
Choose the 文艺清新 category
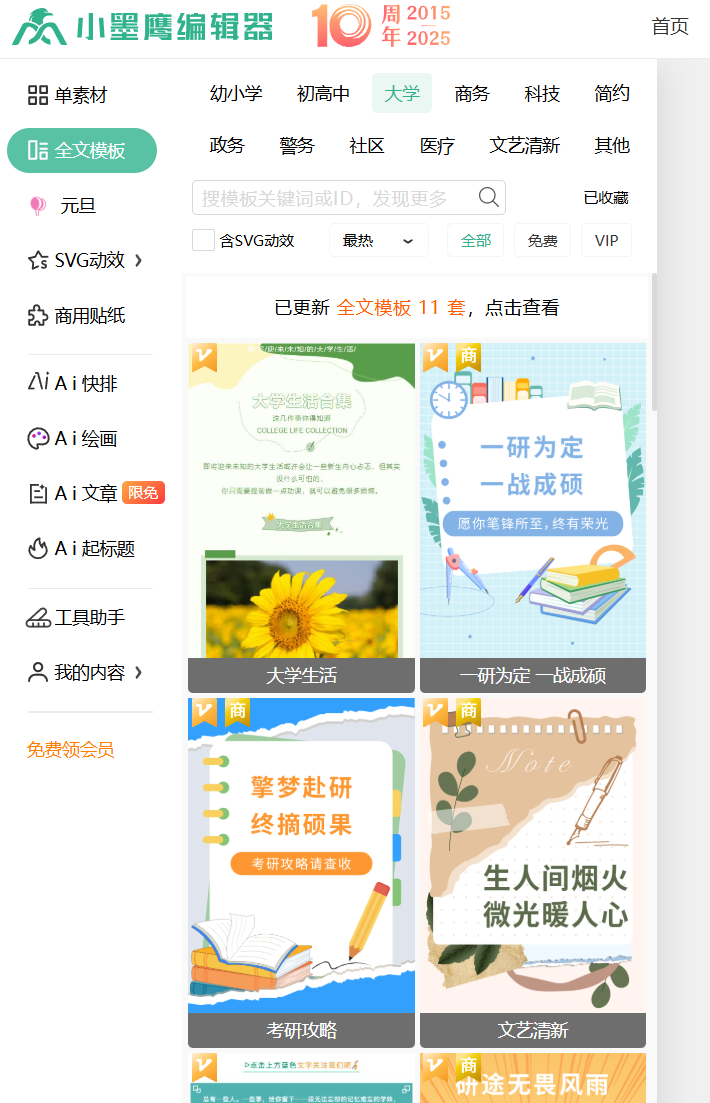(x=524, y=145)
